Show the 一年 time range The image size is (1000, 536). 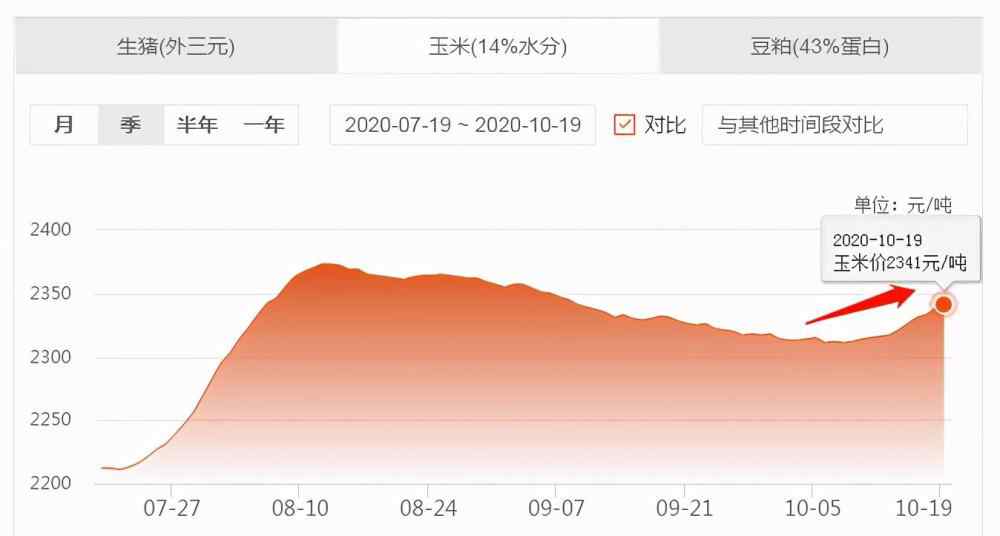click(x=264, y=125)
